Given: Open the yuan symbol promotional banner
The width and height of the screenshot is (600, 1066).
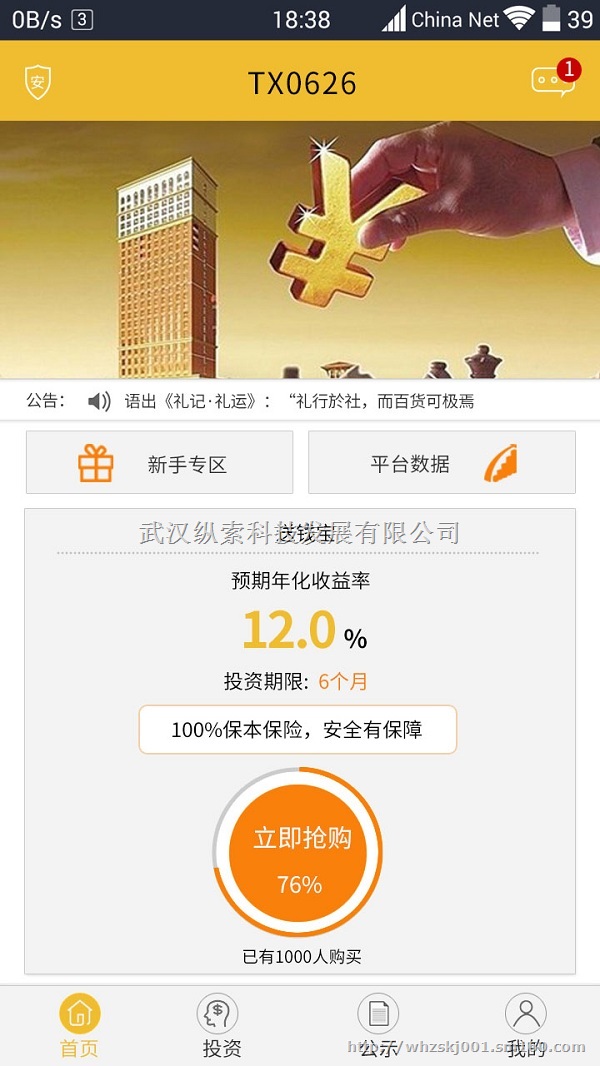Looking at the screenshot, I should tap(300, 250).
